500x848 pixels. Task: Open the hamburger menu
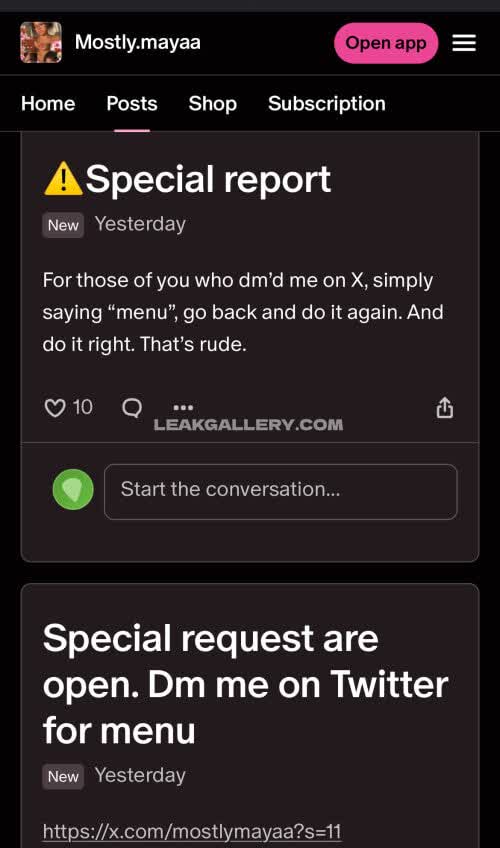(464, 43)
